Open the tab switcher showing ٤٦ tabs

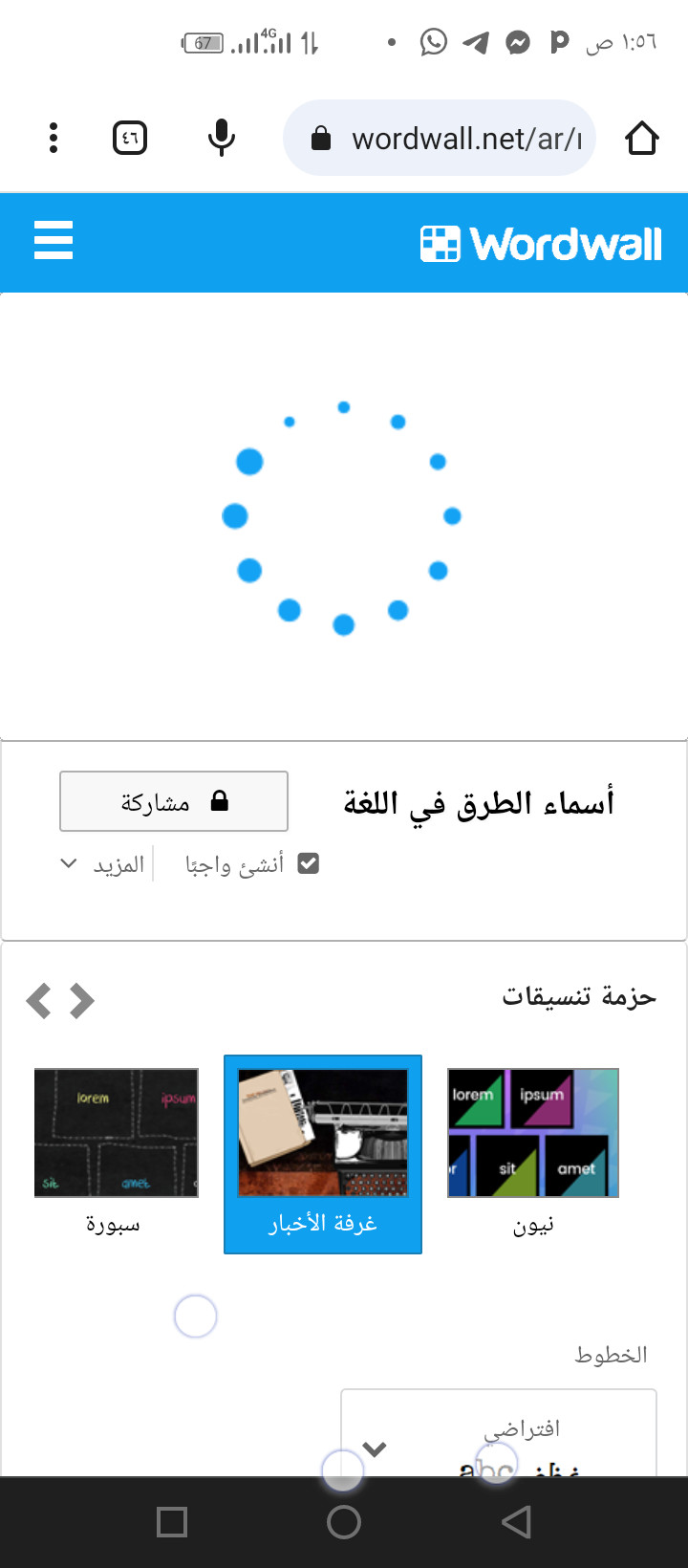coord(130,139)
